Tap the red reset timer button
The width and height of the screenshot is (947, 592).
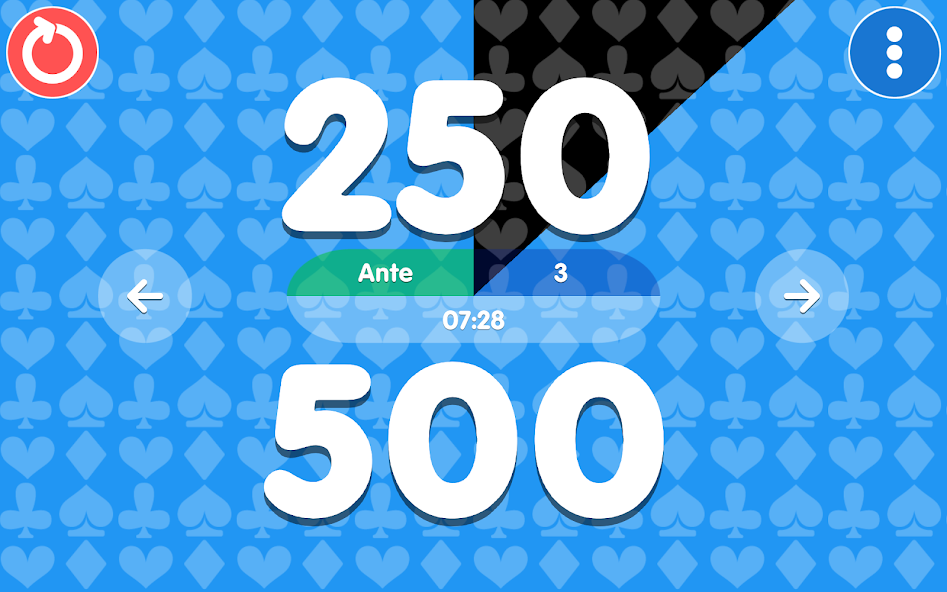click(52, 52)
